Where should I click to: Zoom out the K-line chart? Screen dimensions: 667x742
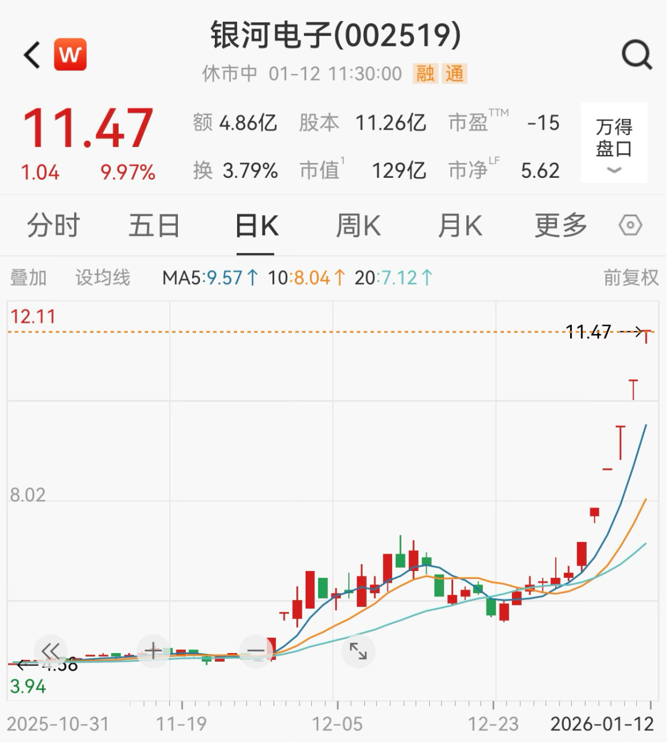(256, 651)
